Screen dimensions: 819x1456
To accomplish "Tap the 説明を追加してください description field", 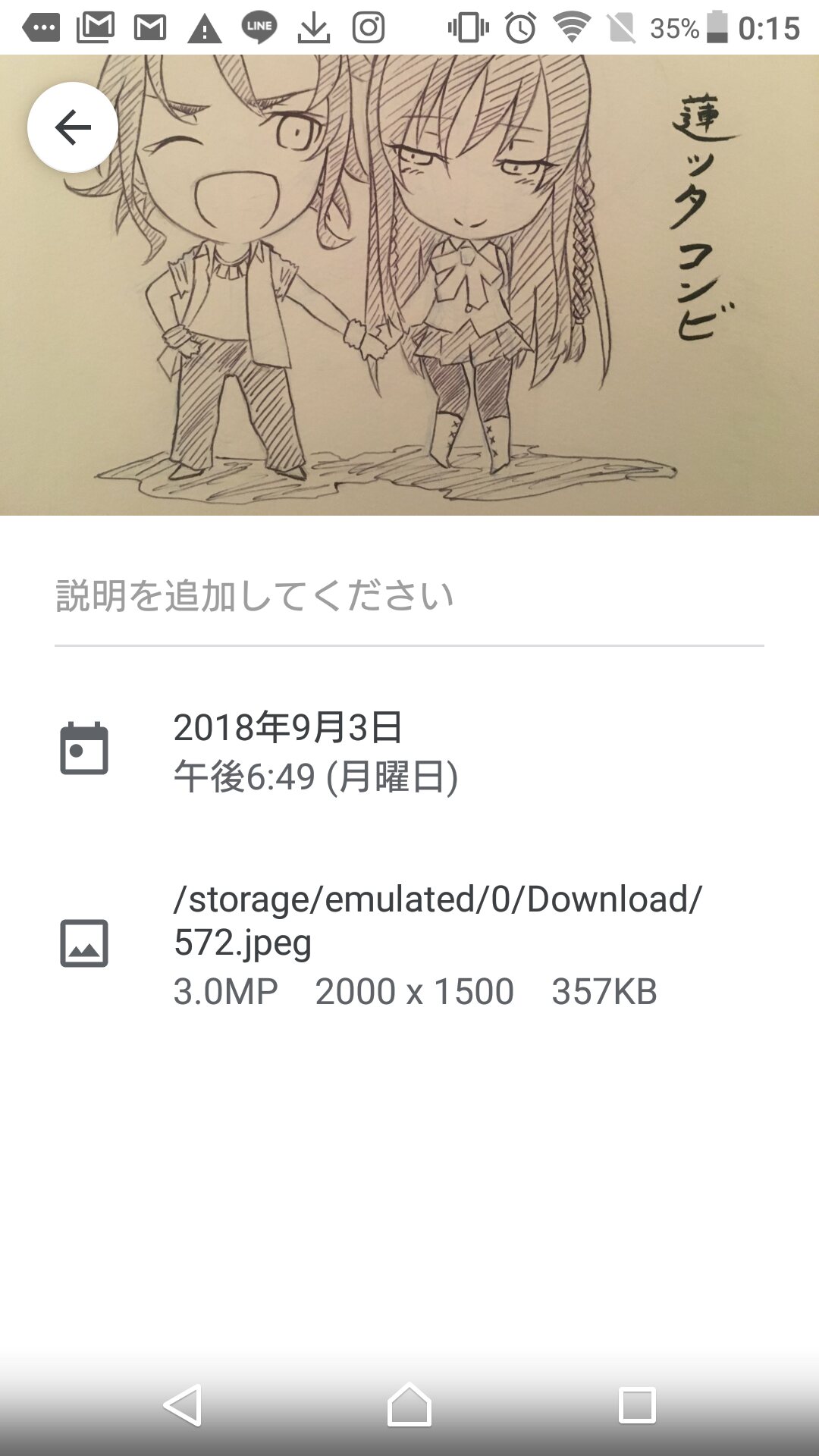I will (408, 596).
